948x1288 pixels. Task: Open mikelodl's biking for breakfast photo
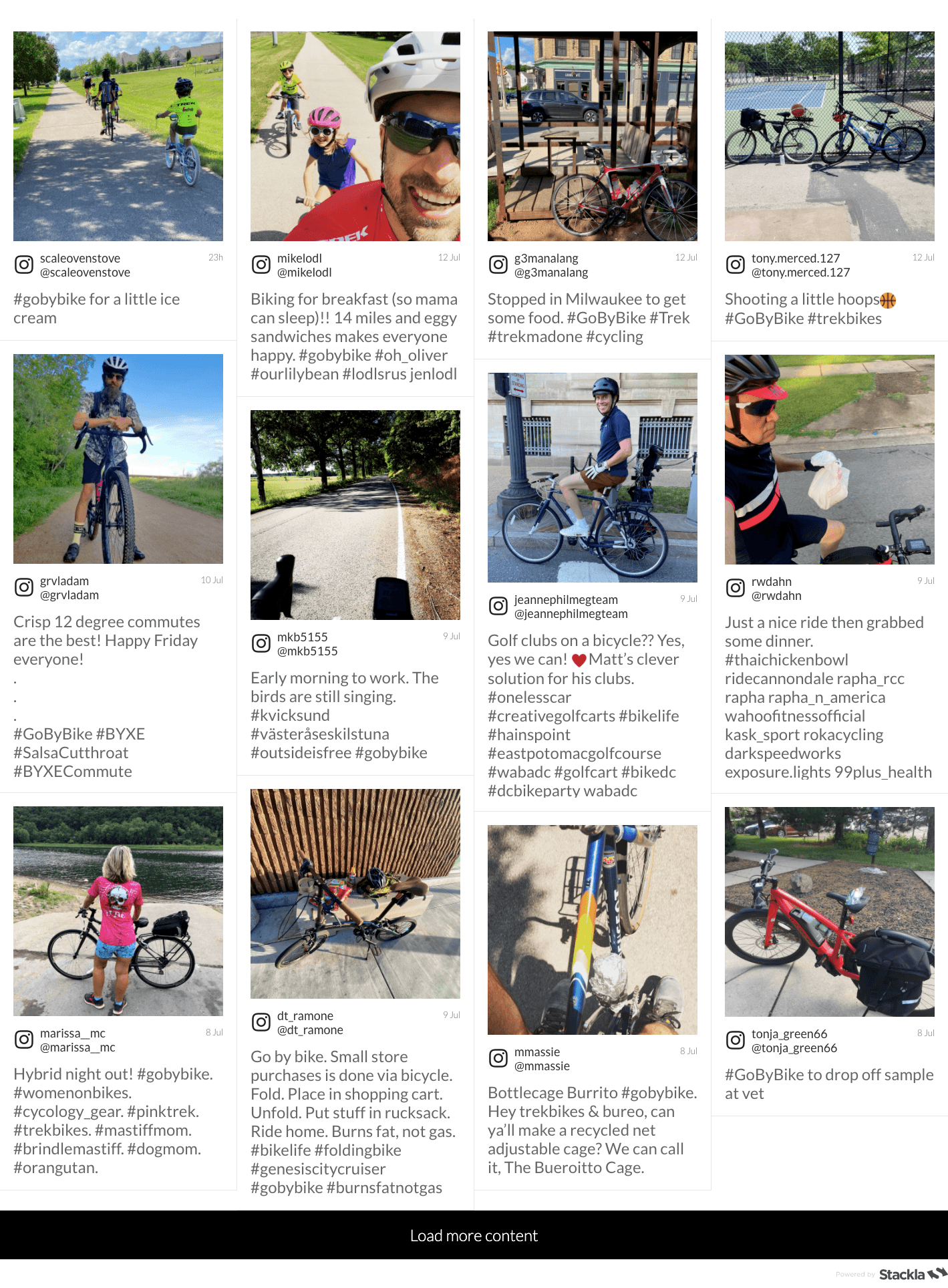[x=355, y=136]
